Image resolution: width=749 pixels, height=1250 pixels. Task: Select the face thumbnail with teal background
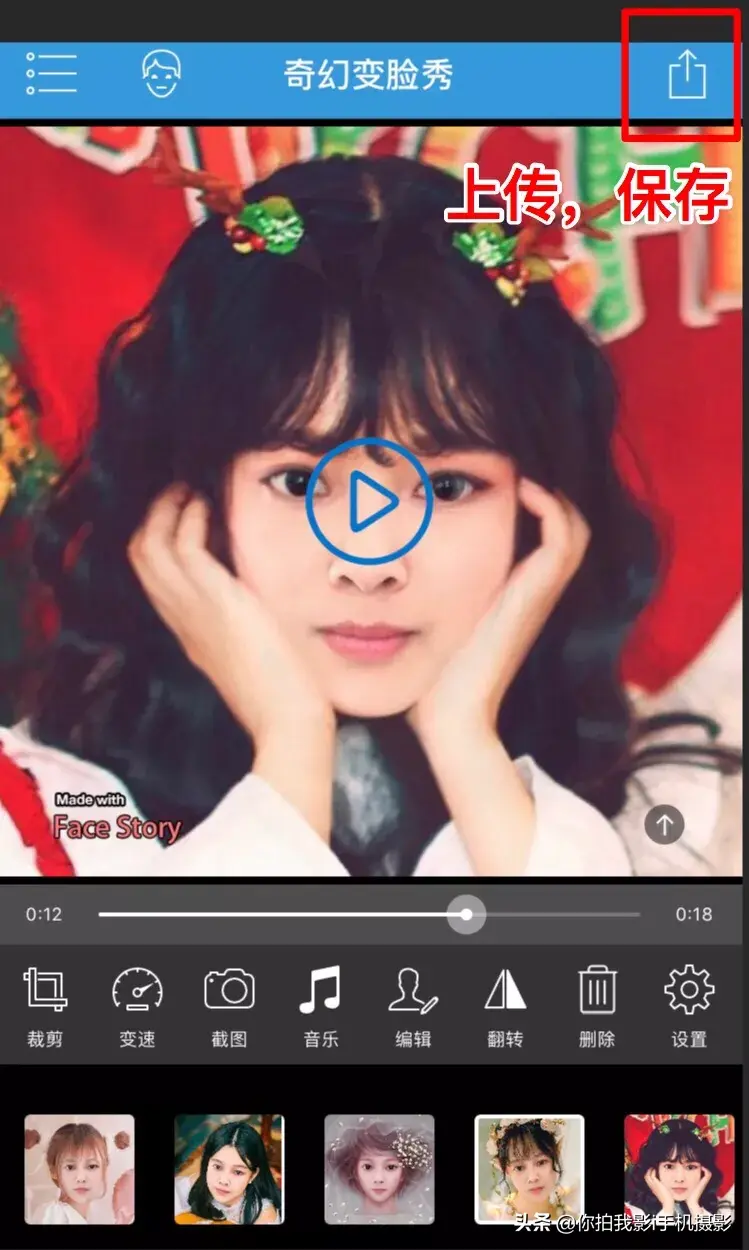tap(229, 1169)
